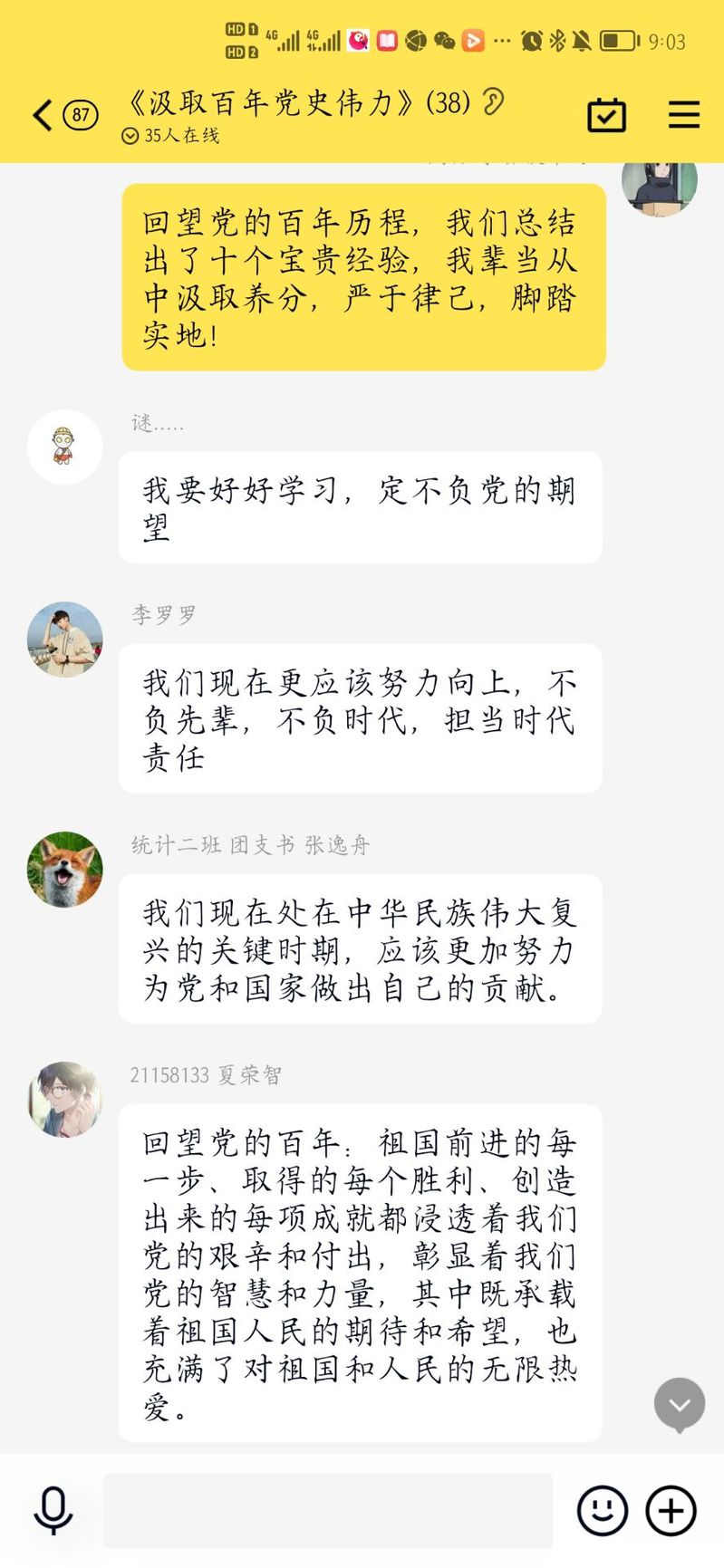Open 张逸舟's fox avatar profile
724x1568 pixels.
click(x=64, y=870)
